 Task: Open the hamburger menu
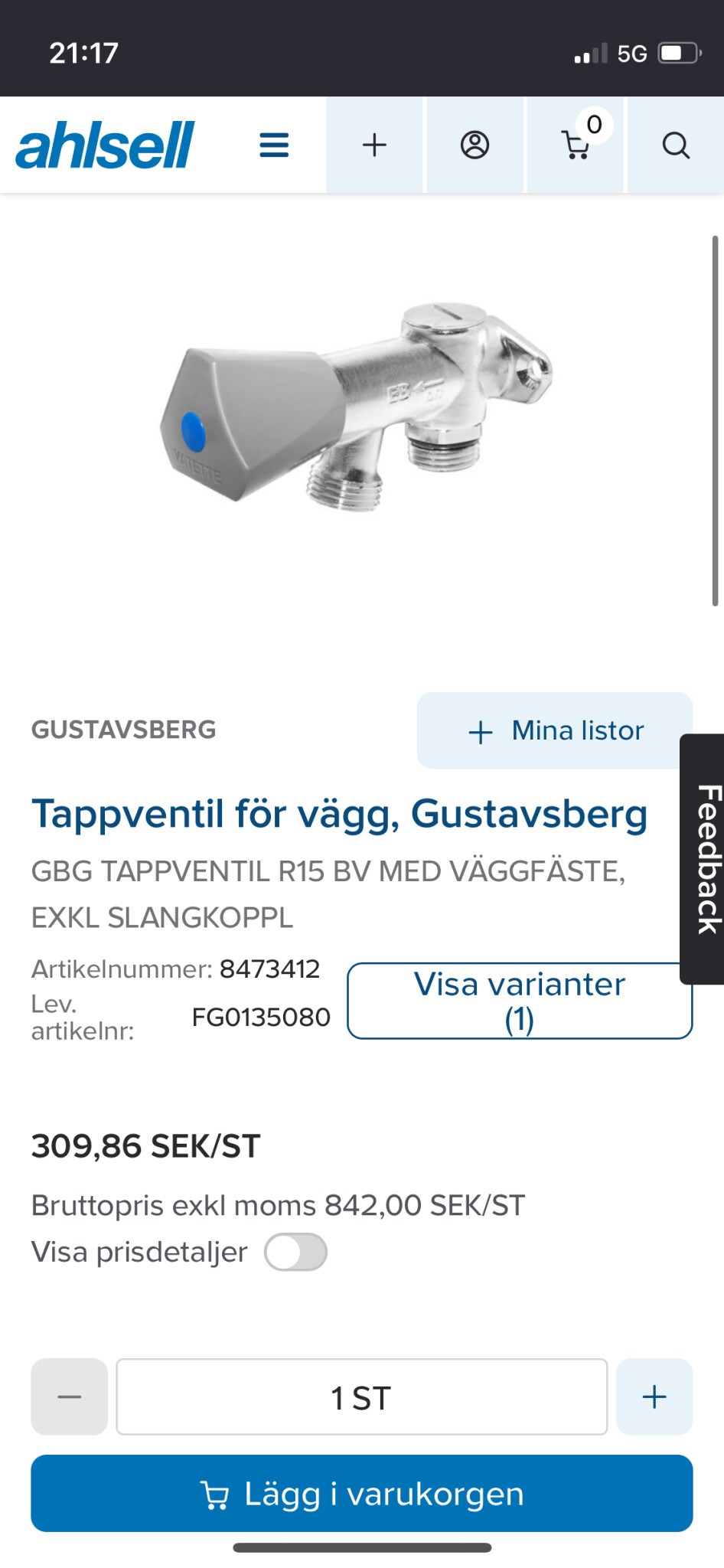(274, 145)
